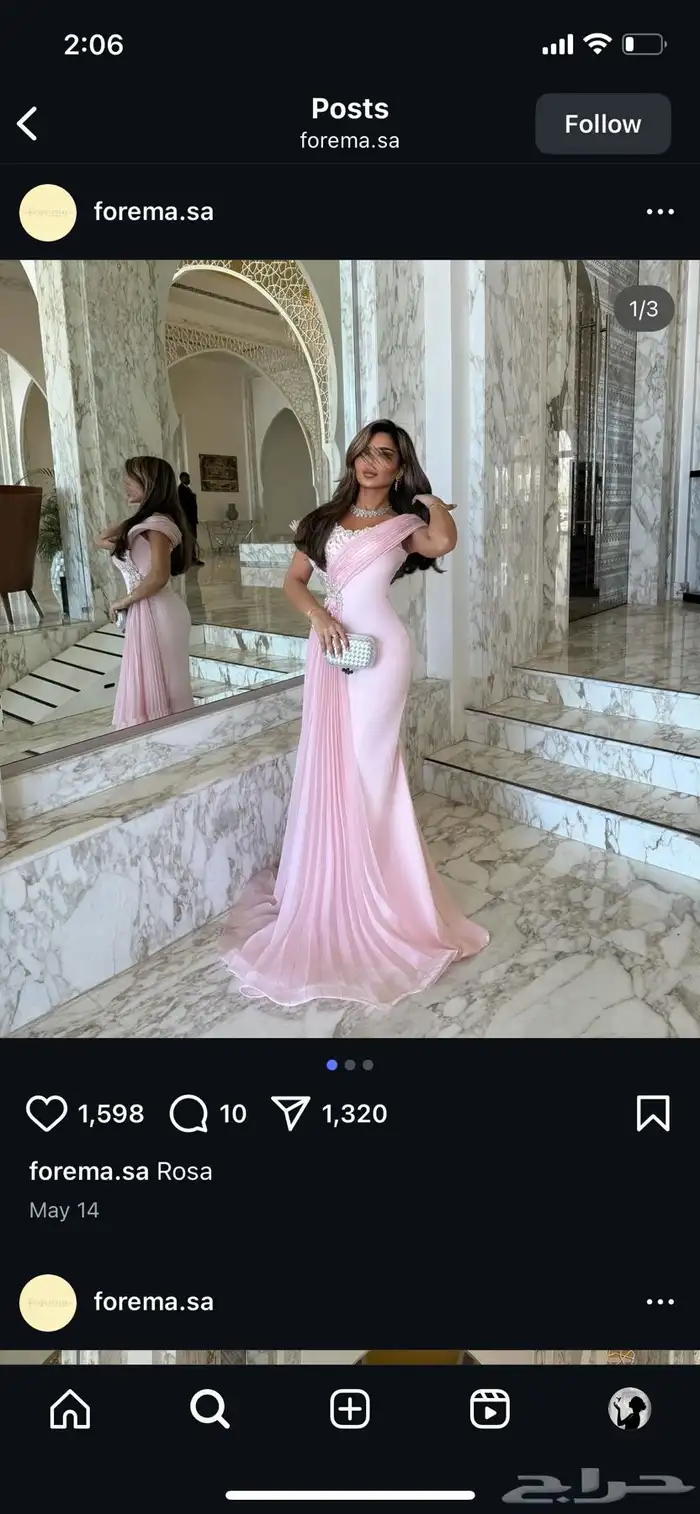The image size is (700, 1514).
Task: Bookmark the Rosa post
Action: coord(653,1113)
